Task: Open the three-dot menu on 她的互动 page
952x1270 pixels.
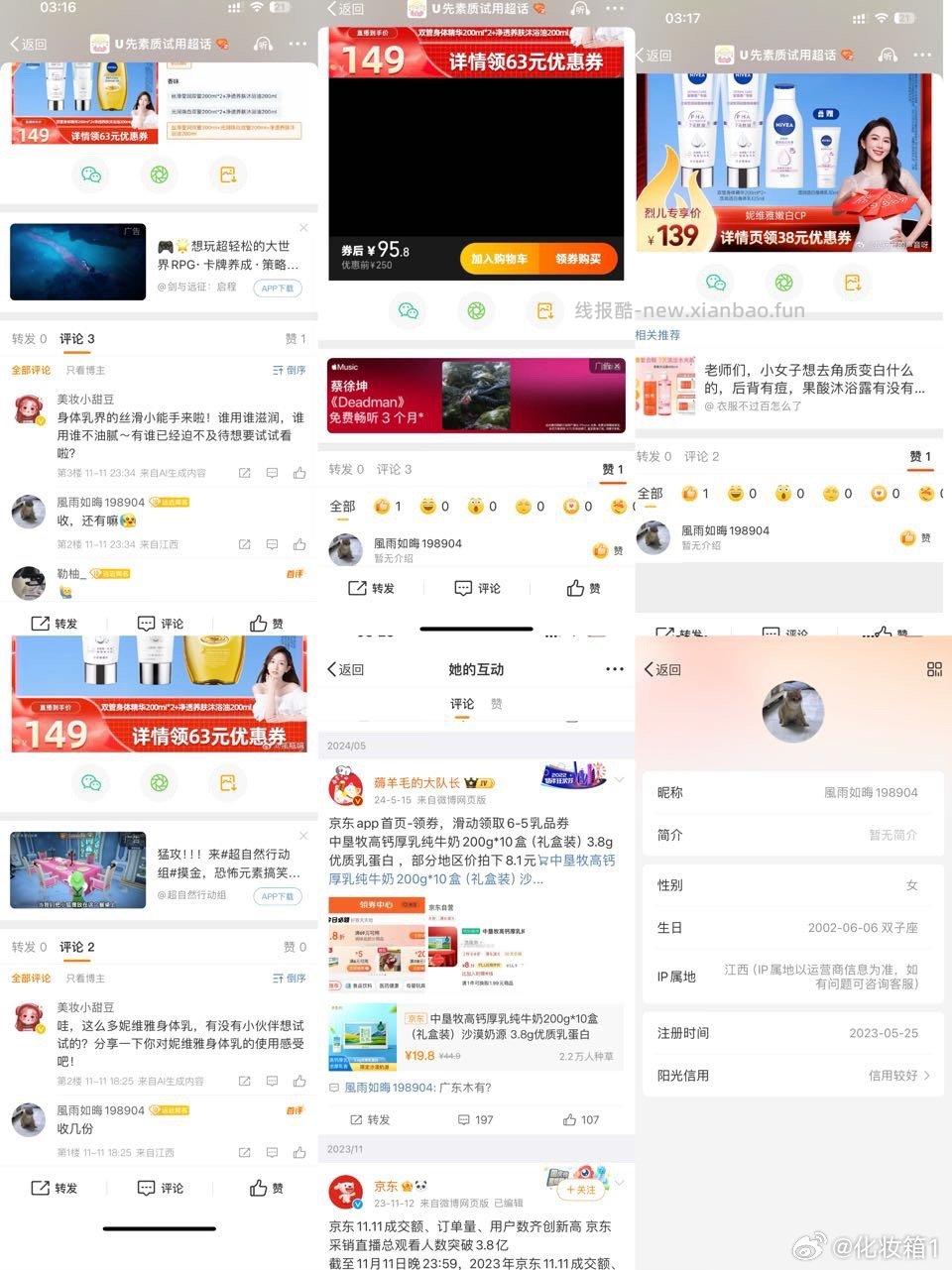Action: coord(614,669)
